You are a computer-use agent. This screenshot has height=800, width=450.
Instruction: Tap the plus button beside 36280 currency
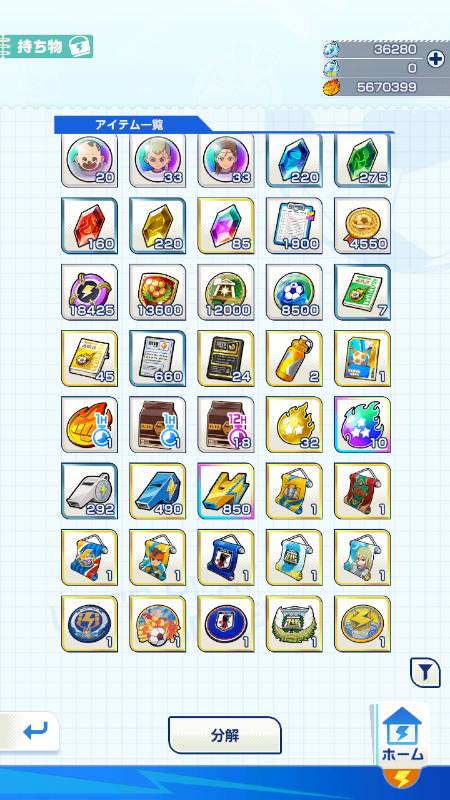pos(435,59)
